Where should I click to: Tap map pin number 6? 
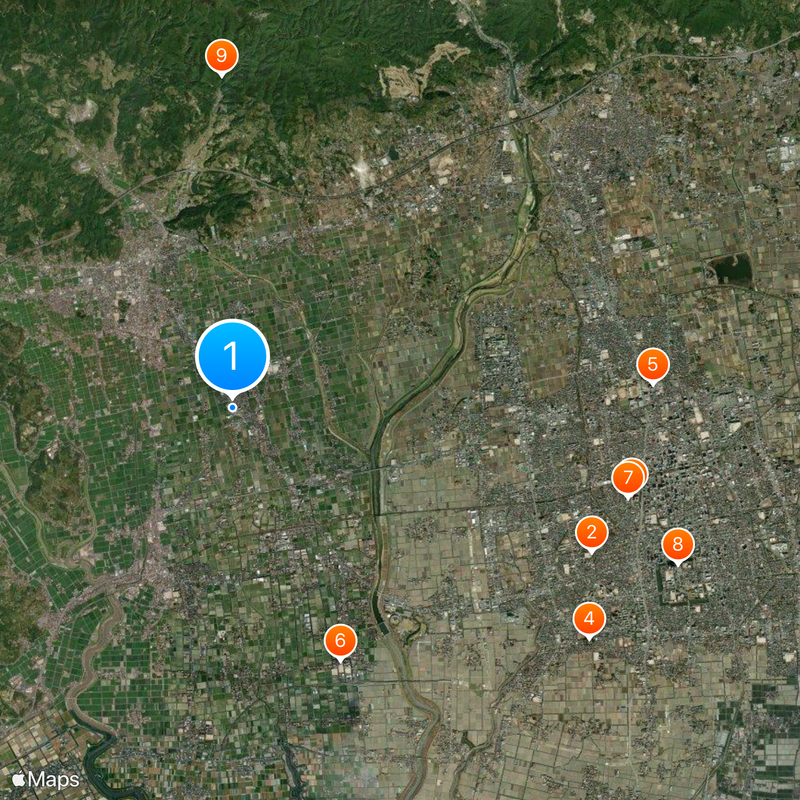pyautogui.click(x=340, y=640)
